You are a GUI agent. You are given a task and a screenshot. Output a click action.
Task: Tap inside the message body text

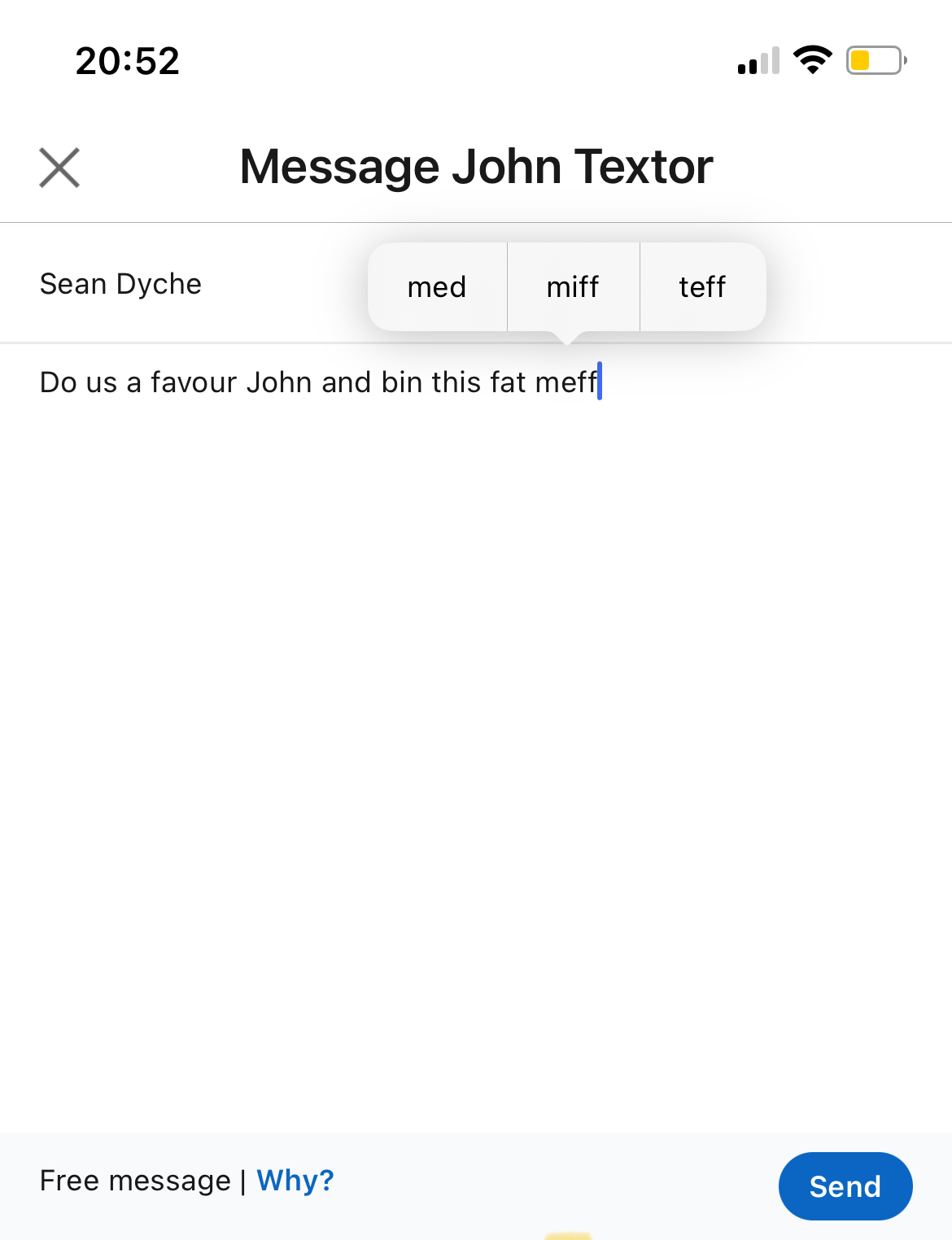click(x=317, y=382)
